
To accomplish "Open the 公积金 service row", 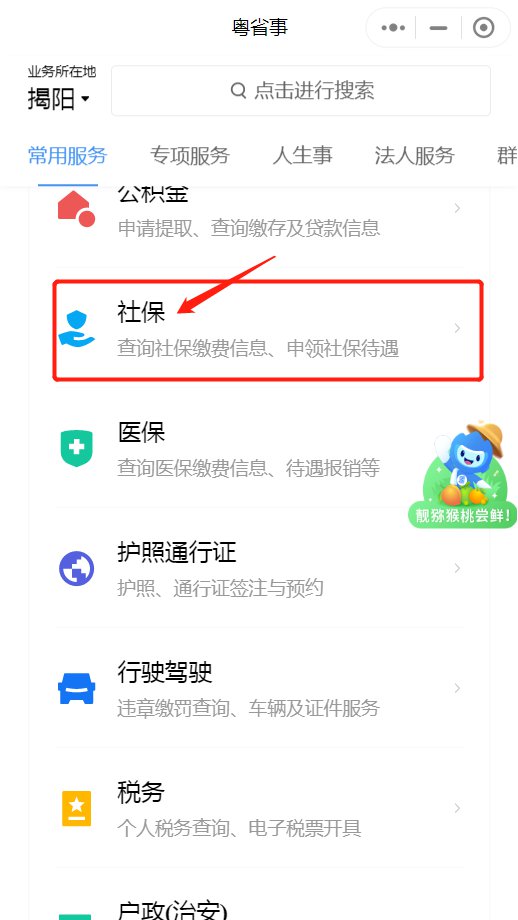I will [259, 212].
